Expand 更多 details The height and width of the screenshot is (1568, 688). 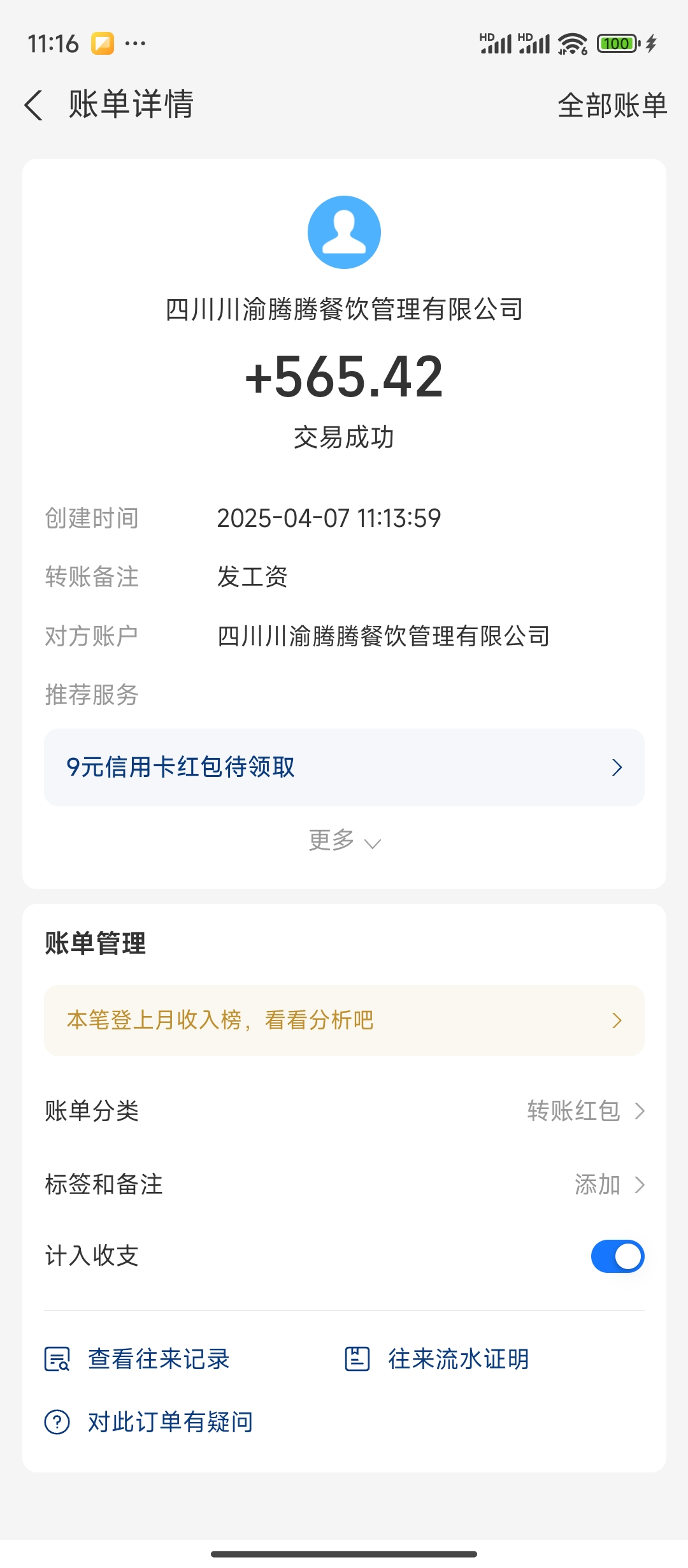point(344,841)
